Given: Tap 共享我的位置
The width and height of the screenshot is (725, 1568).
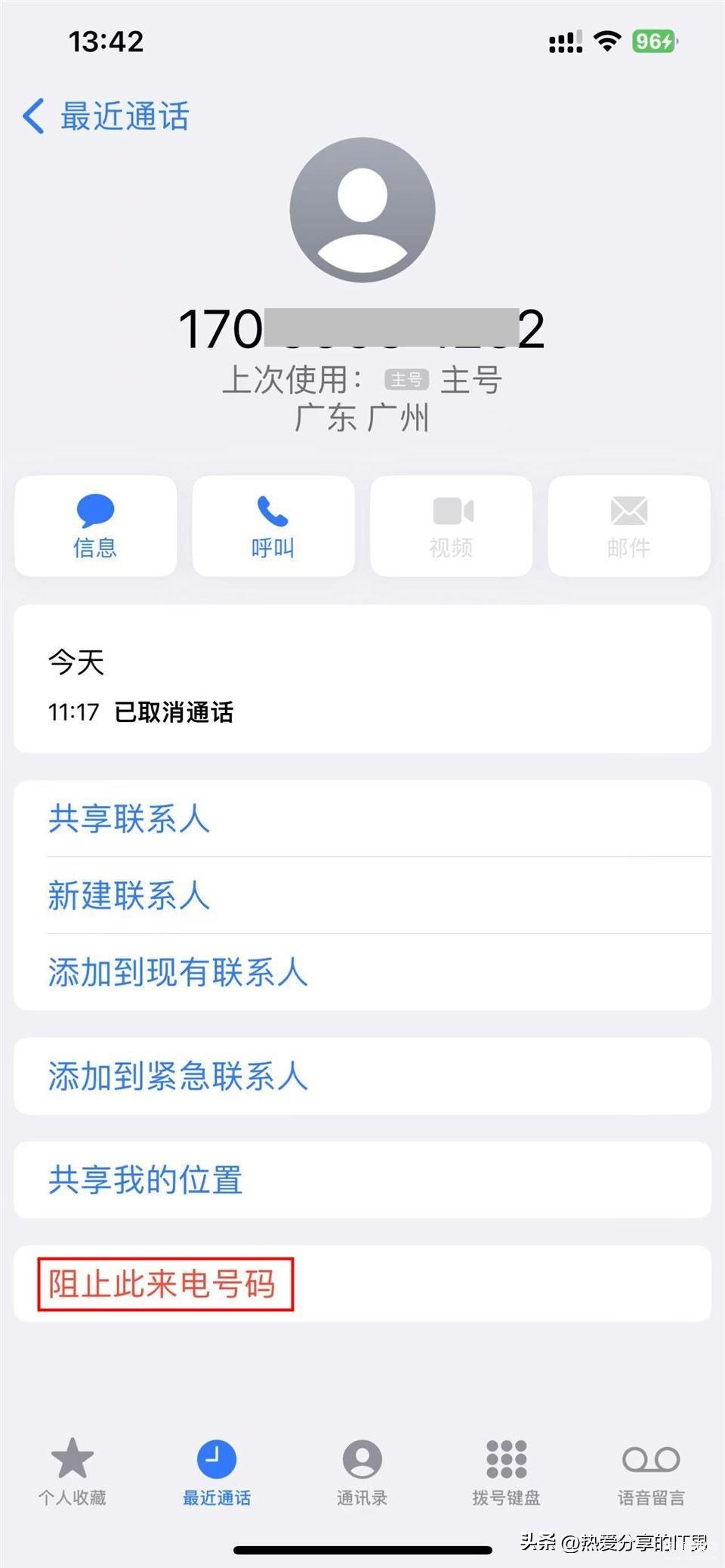Looking at the screenshot, I should [146, 1180].
